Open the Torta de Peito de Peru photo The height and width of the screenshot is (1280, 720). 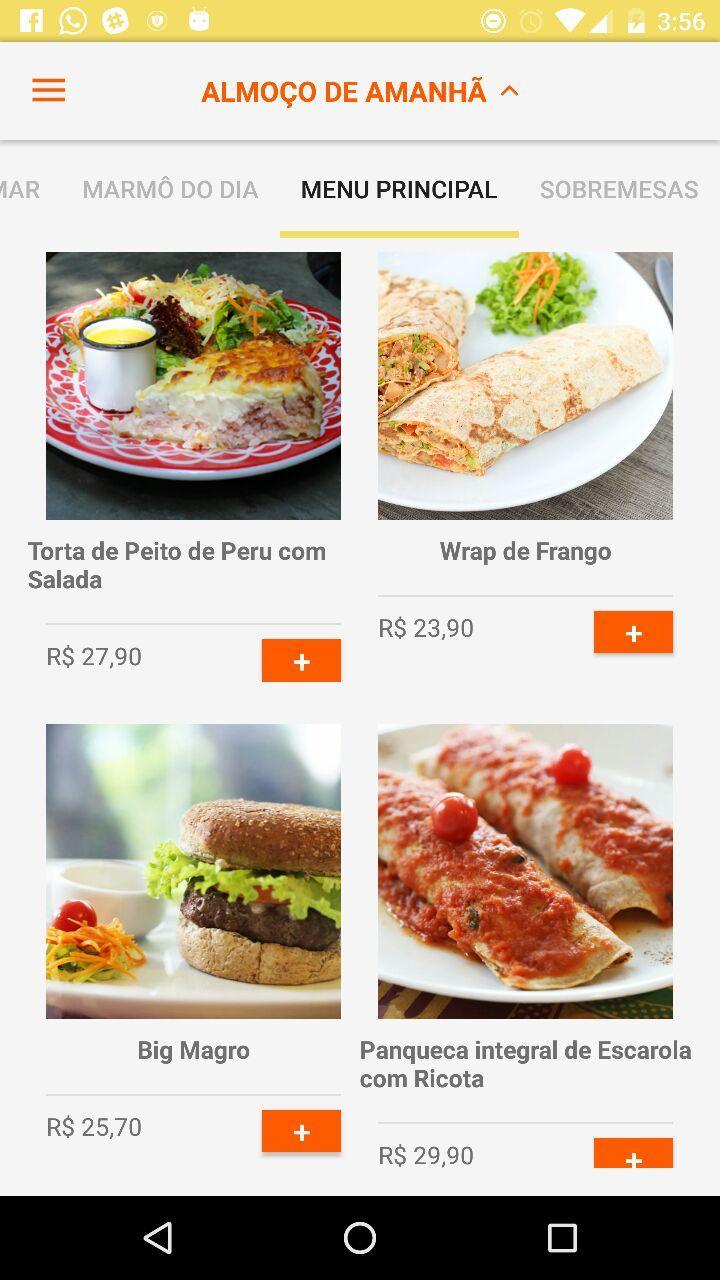coord(193,386)
